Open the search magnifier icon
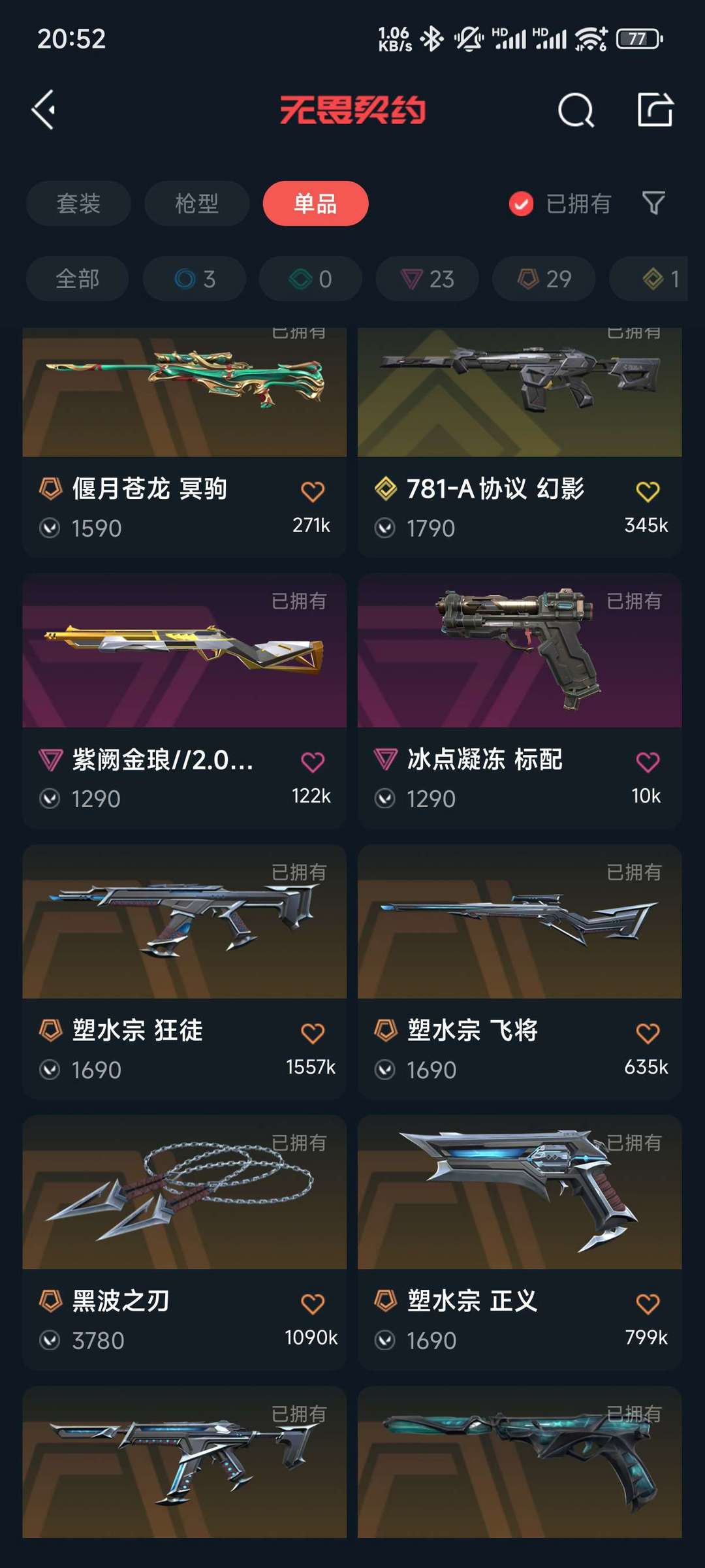The image size is (705, 1568). coord(576,110)
